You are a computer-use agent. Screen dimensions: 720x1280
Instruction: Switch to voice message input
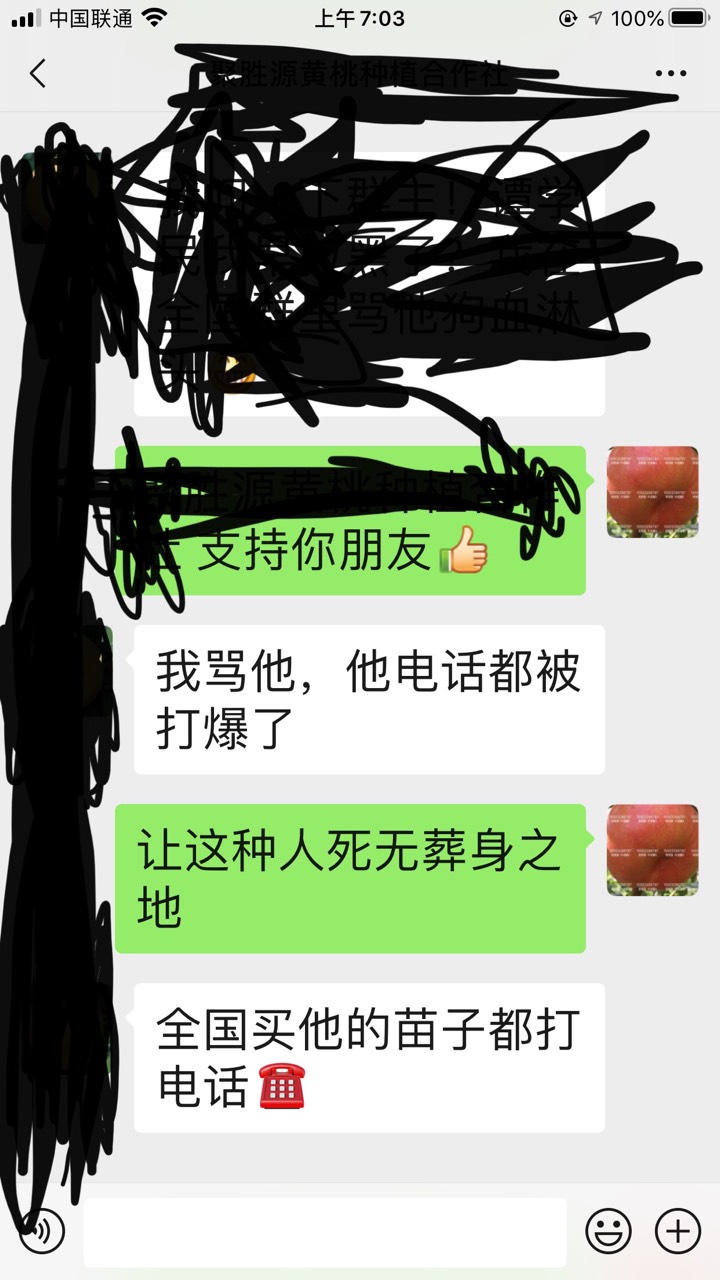(x=42, y=1231)
